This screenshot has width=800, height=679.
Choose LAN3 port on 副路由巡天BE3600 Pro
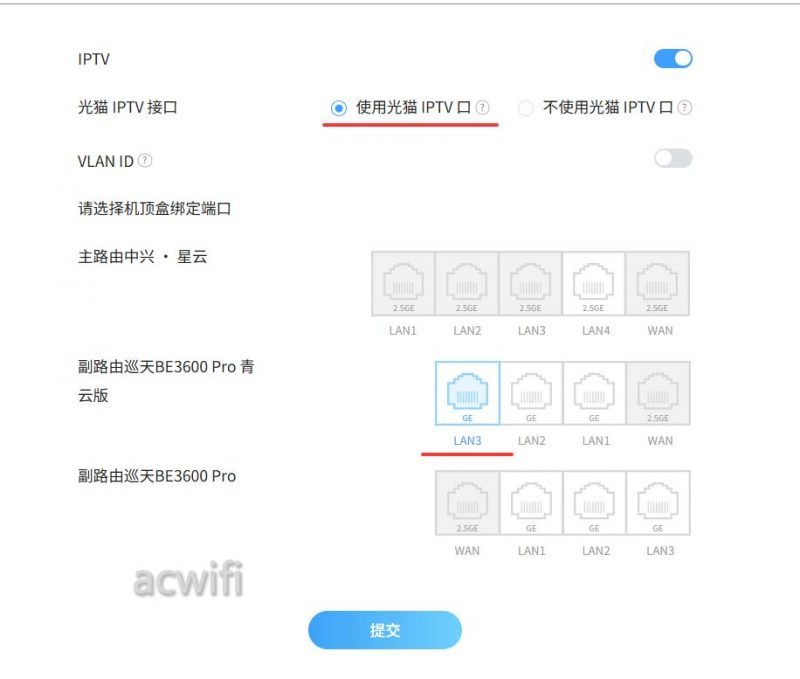pos(658,503)
